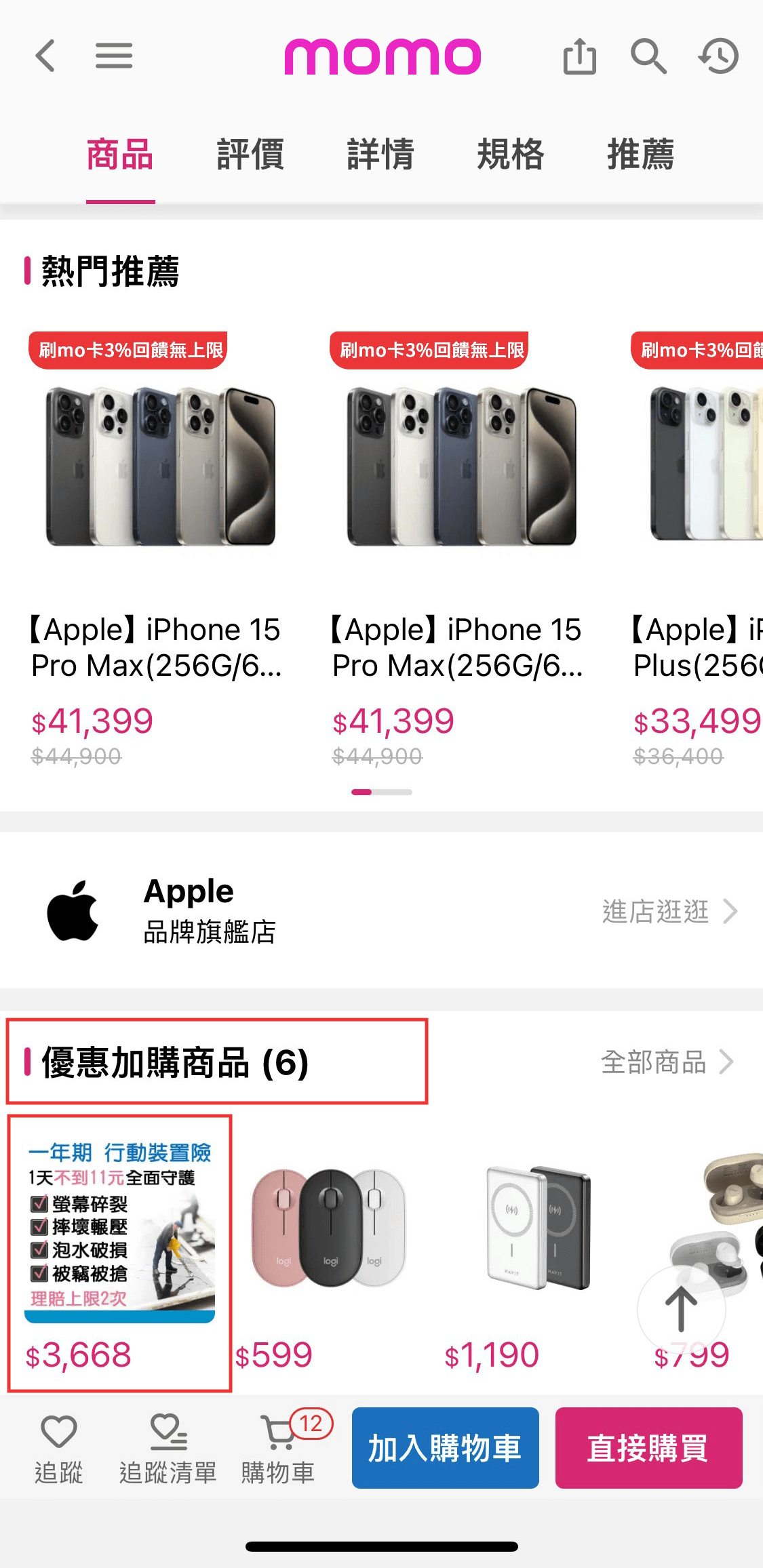Share this product

coord(580,56)
